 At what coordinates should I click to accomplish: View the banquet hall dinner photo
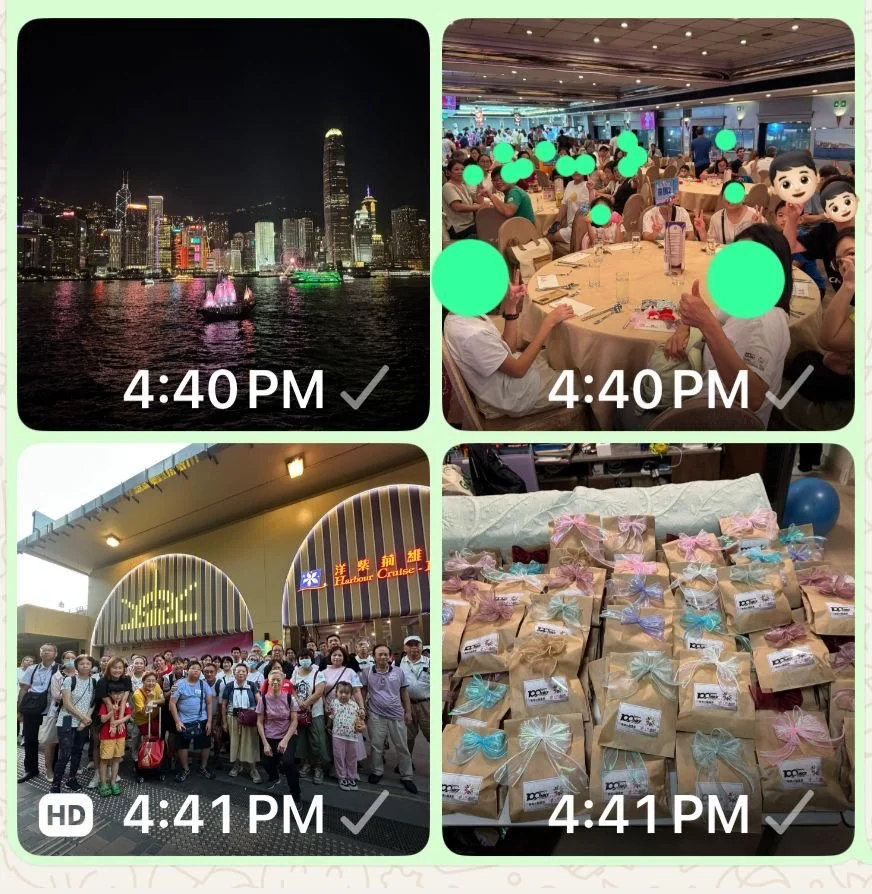point(648,224)
